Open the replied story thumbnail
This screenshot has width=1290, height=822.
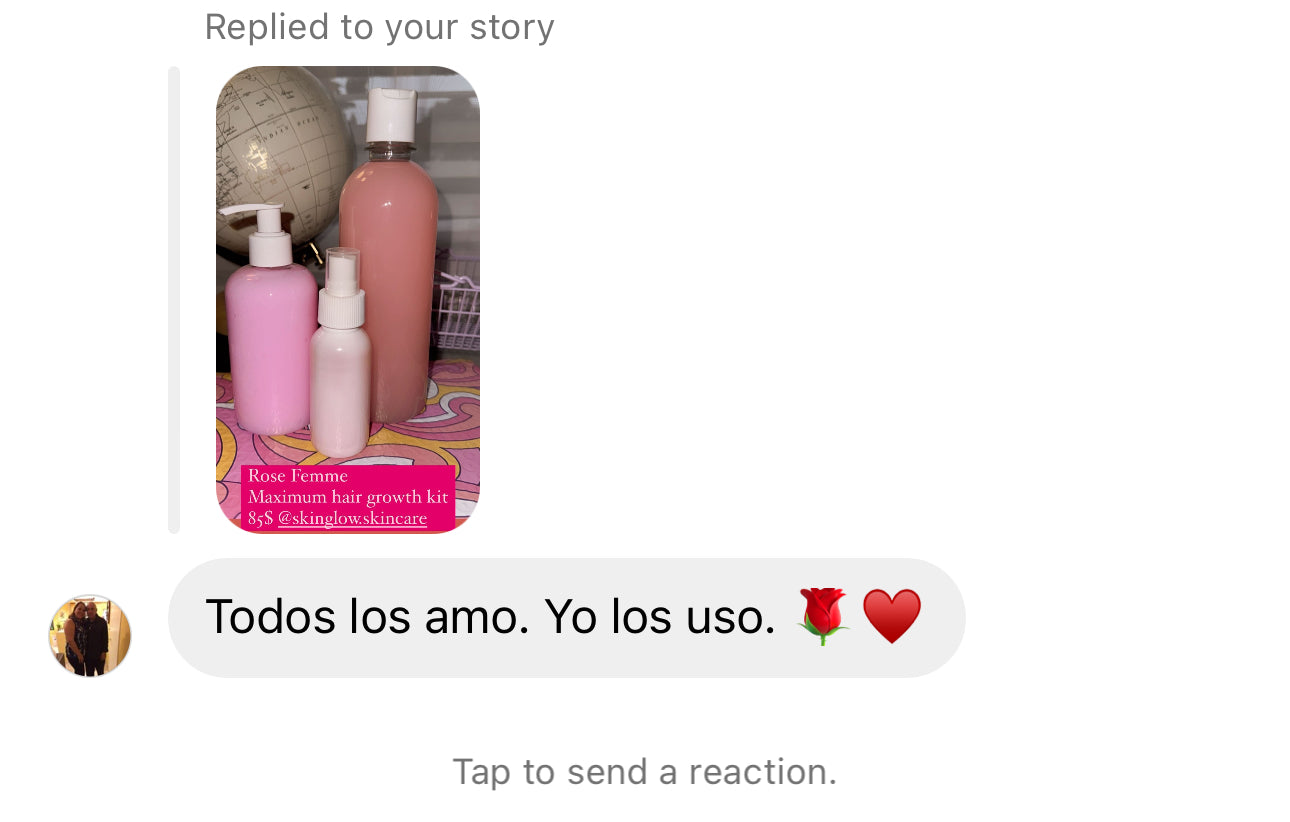[347, 299]
